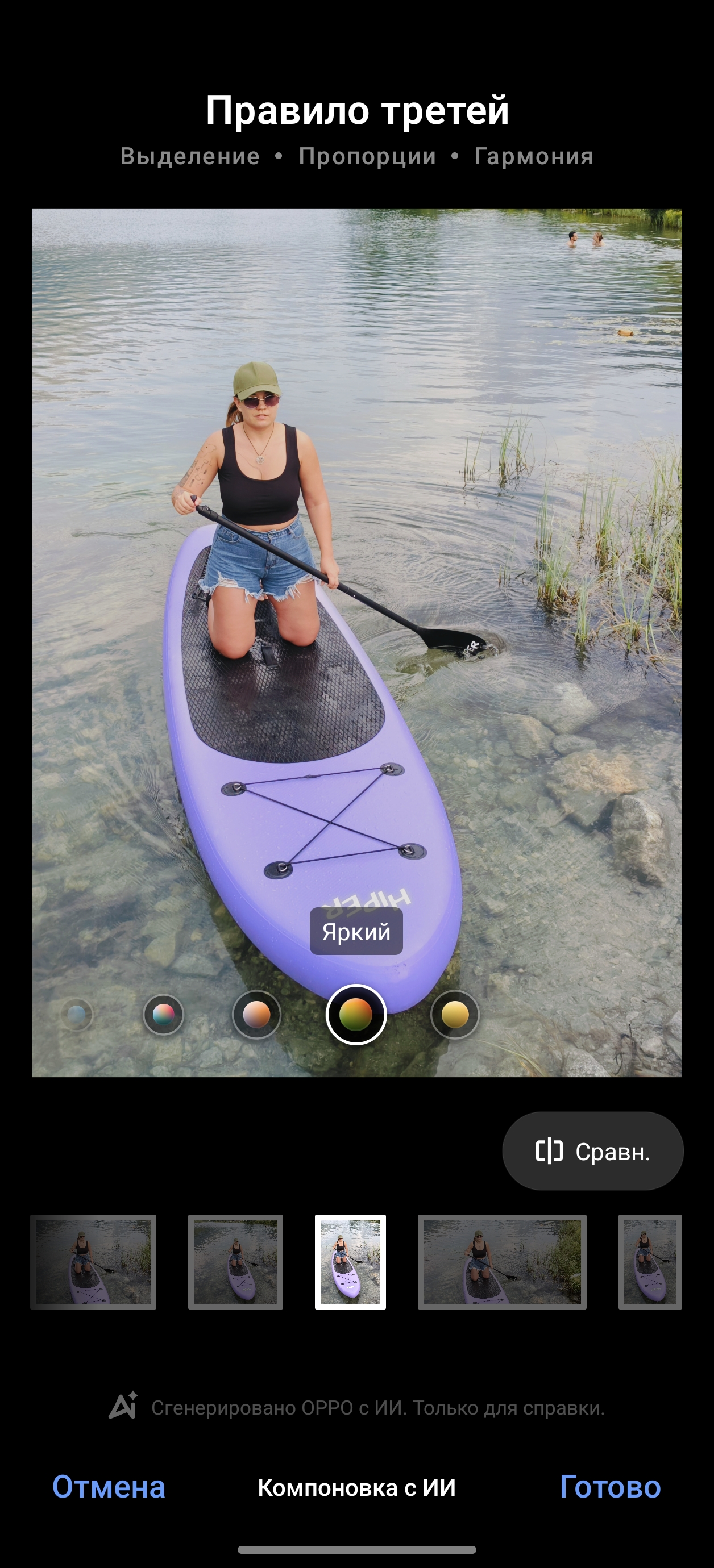Choose the first landscape composition thumbnail

[93, 1262]
